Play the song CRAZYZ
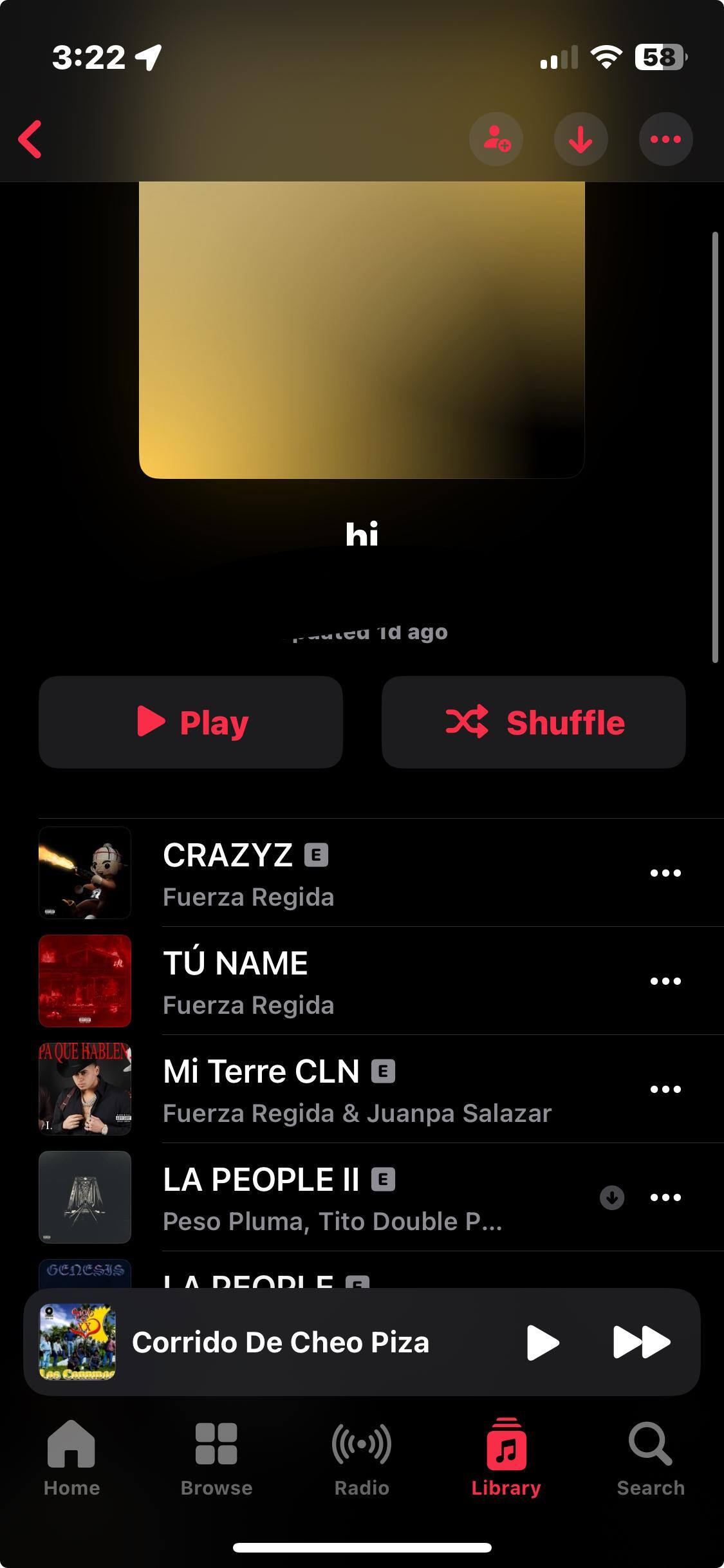 tap(322, 873)
